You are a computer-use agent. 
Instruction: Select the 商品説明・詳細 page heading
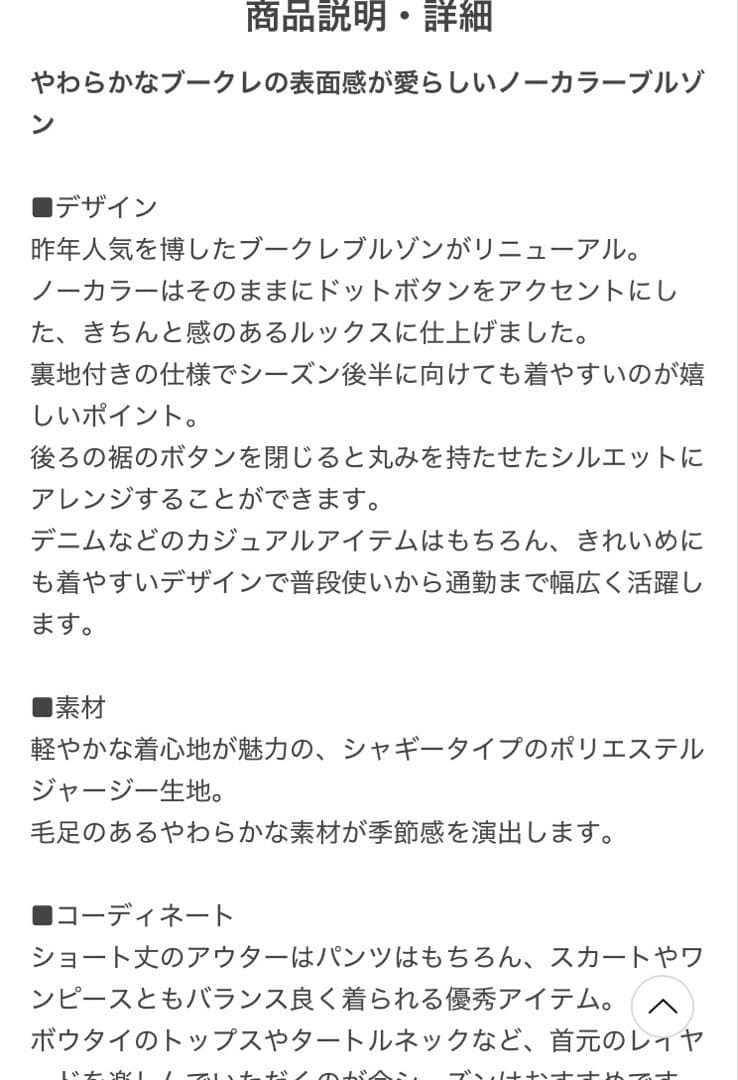(369, 18)
